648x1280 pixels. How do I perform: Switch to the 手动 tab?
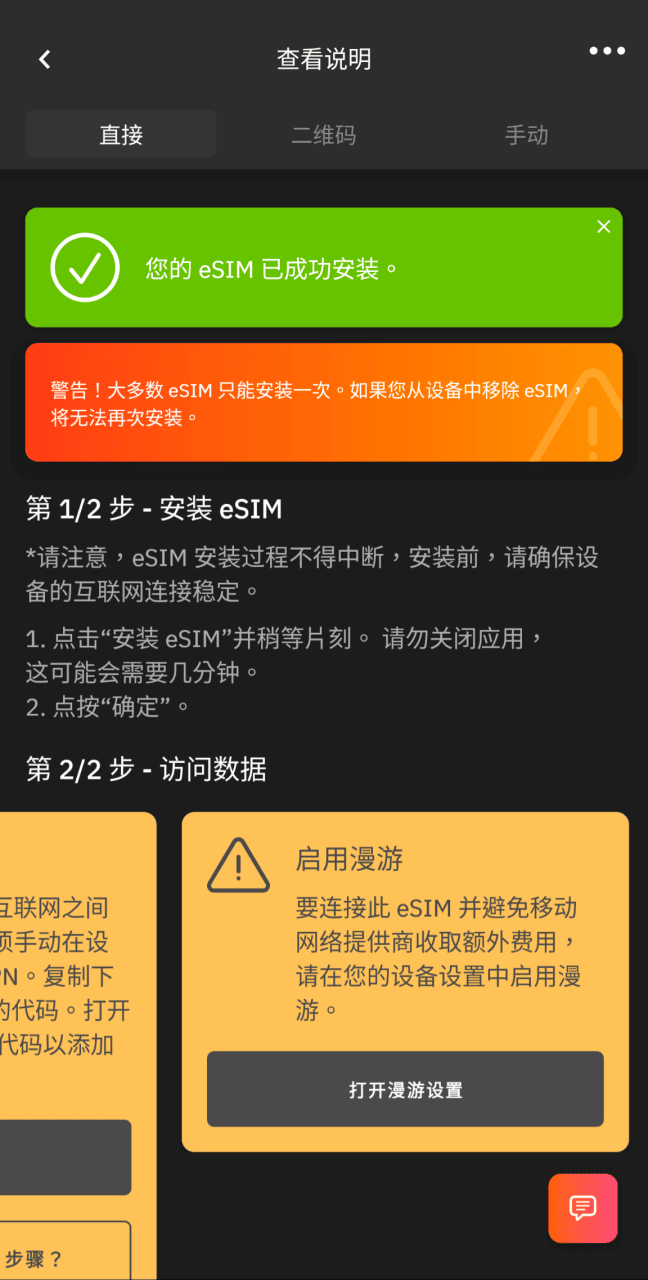(526, 135)
